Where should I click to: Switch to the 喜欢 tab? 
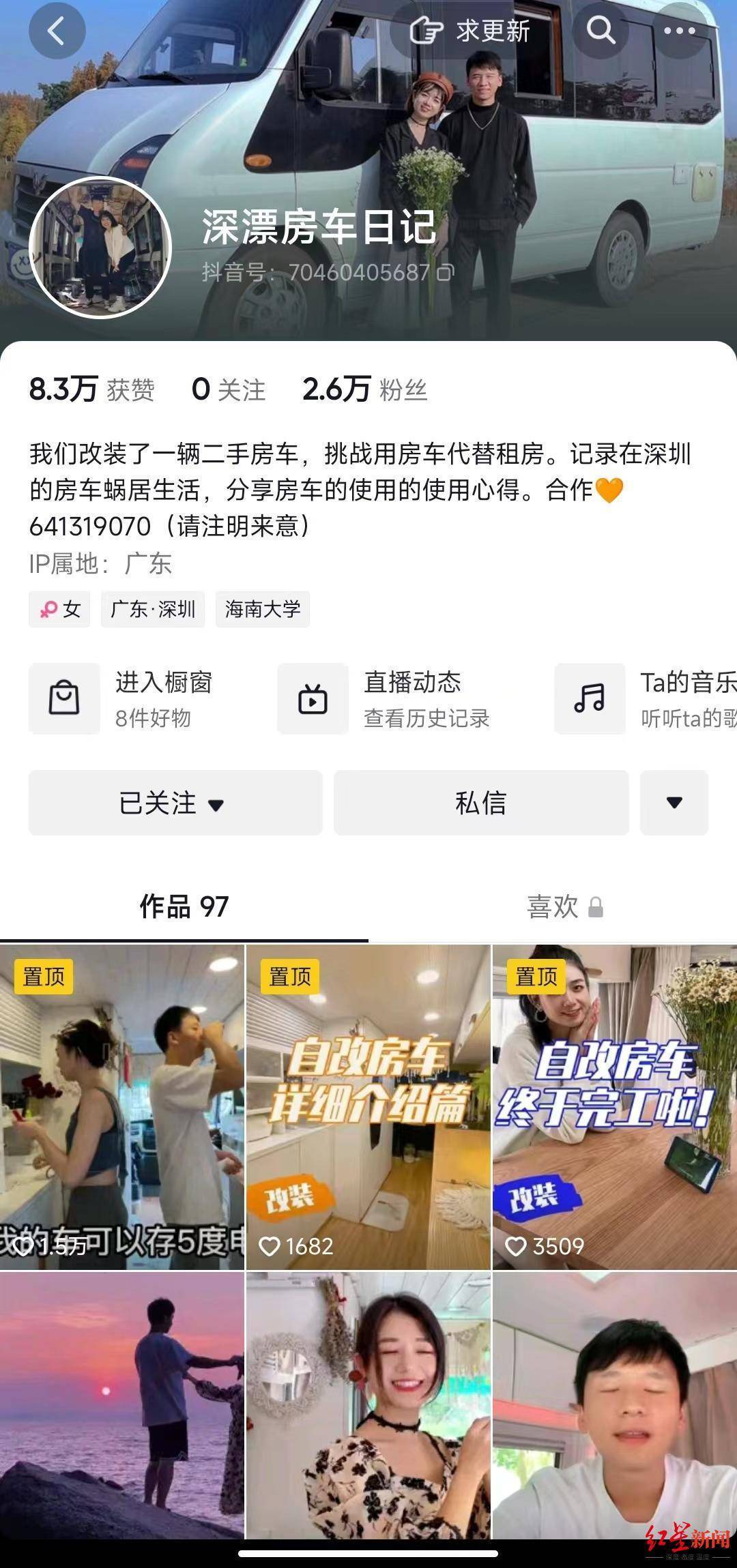pos(565,907)
